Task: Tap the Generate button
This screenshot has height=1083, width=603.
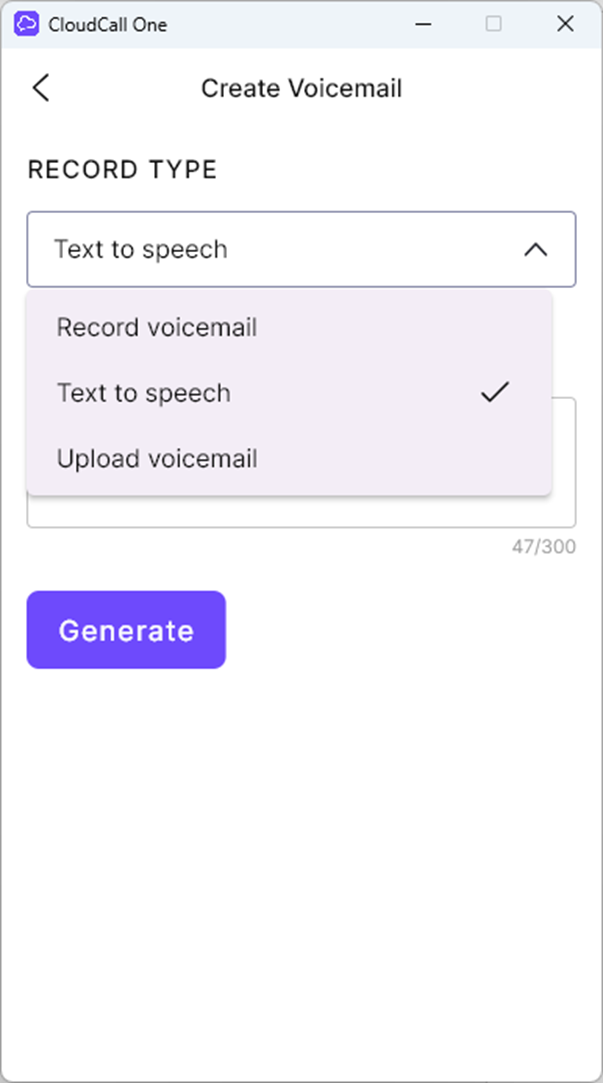Action: click(126, 630)
